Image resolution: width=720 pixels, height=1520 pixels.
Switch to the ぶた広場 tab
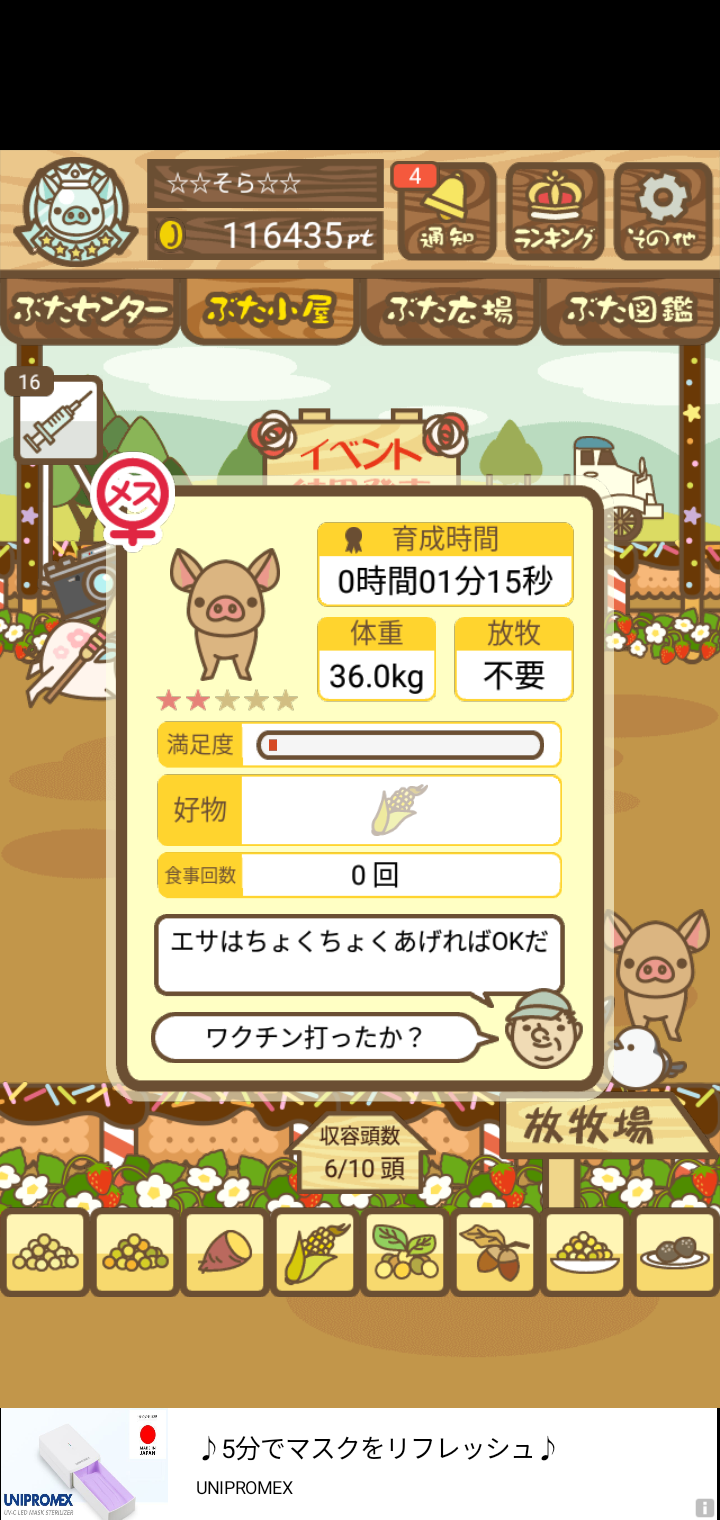pos(450,310)
